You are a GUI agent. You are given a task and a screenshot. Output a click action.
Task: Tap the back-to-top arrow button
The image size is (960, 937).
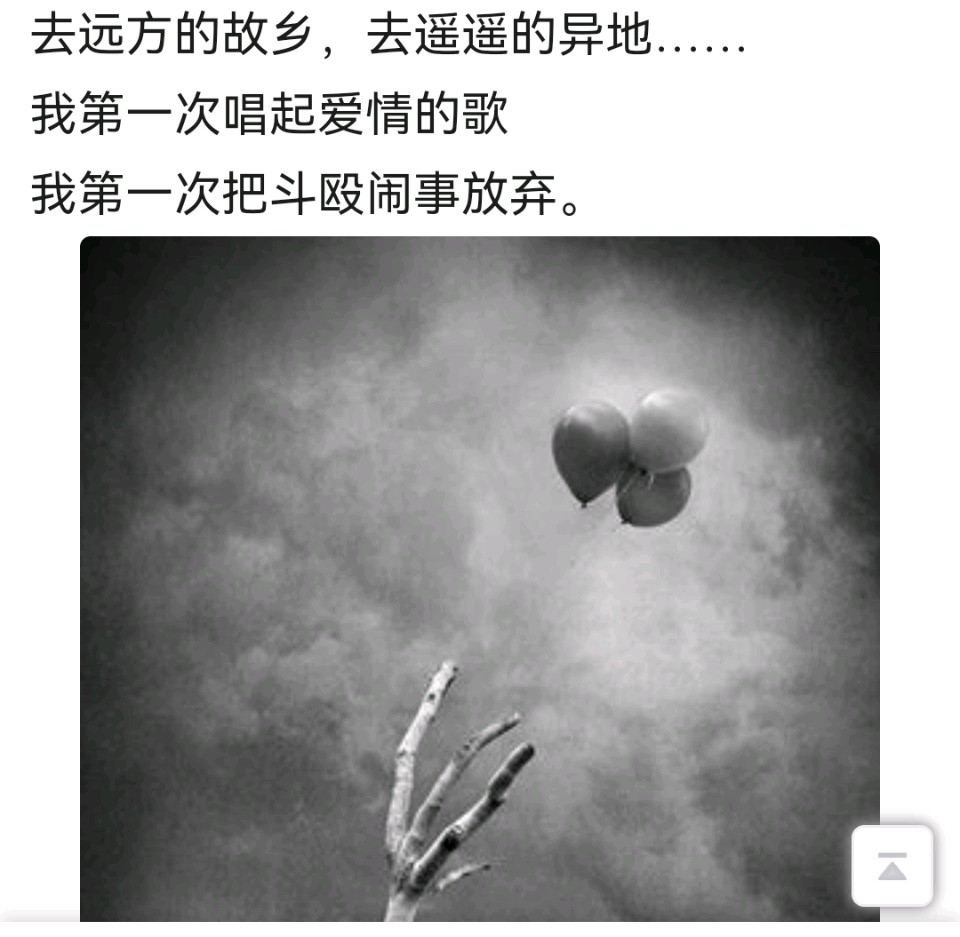tap(892, 866)
